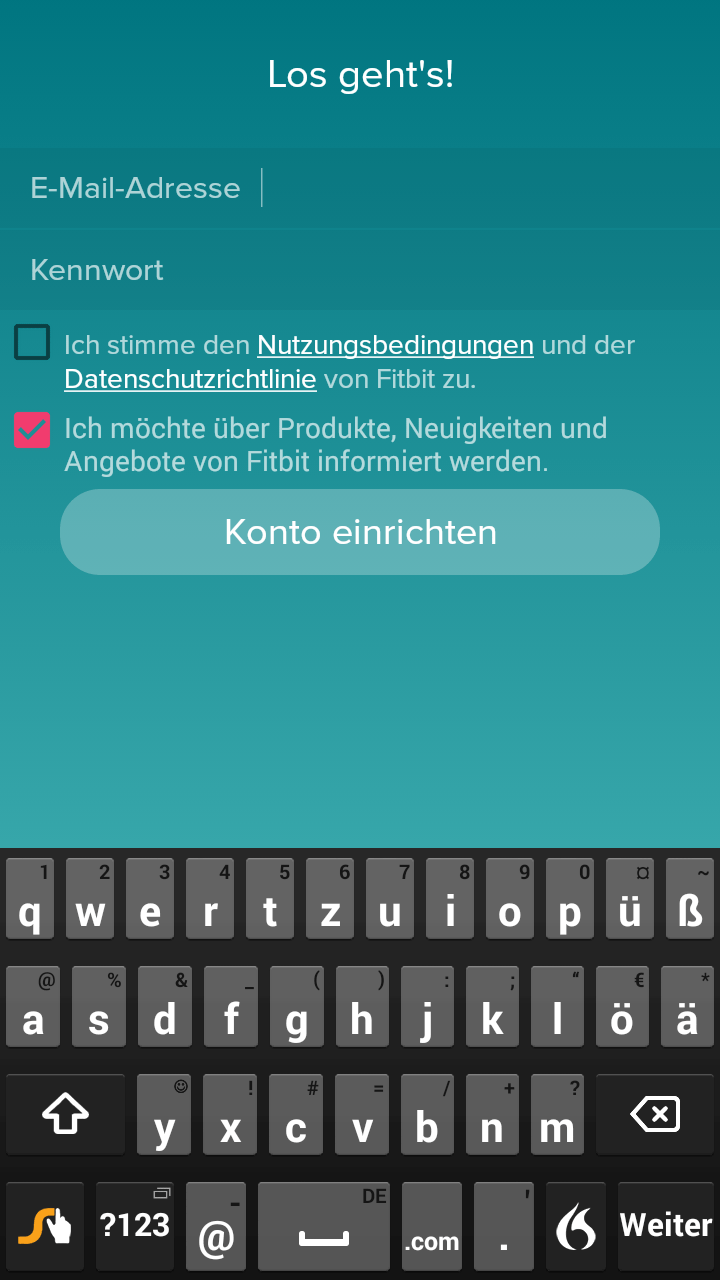Uncheck the Fitbit product news checkbox
Image resolution: width=720 pixels, height=1280 pixels.
tap(32, 430)
